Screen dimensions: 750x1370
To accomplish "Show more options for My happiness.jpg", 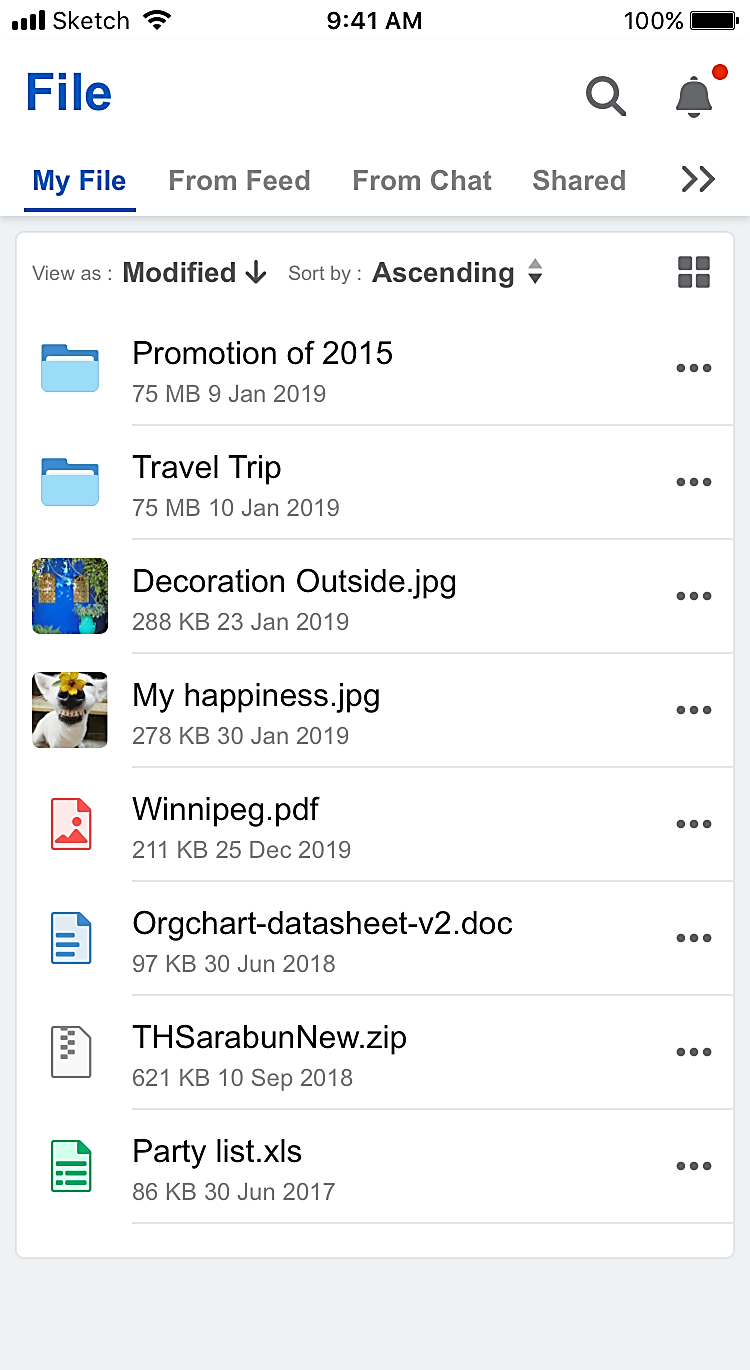I will pos(694,710).
